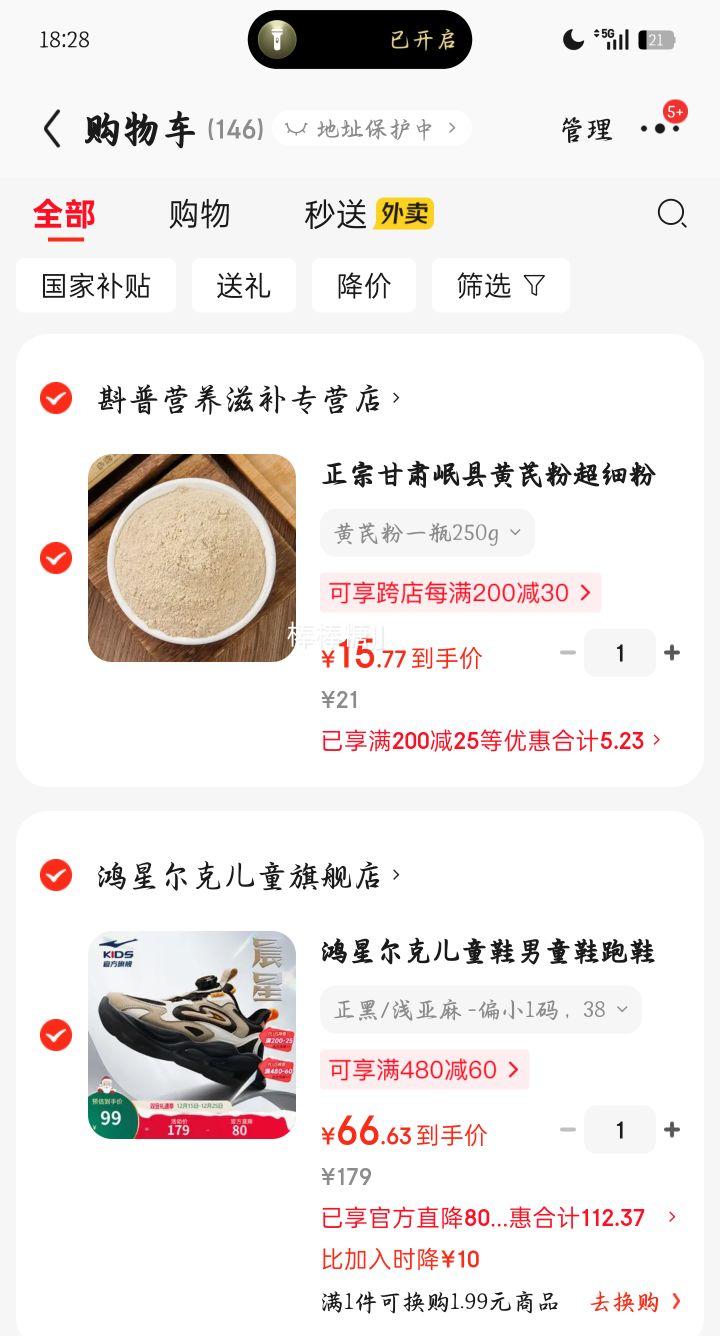Image resolution: width=720 pixels, height=1336 pixels.
Task: Tap the 管理 button to manage the cart
Action: (x=586, y=129)
